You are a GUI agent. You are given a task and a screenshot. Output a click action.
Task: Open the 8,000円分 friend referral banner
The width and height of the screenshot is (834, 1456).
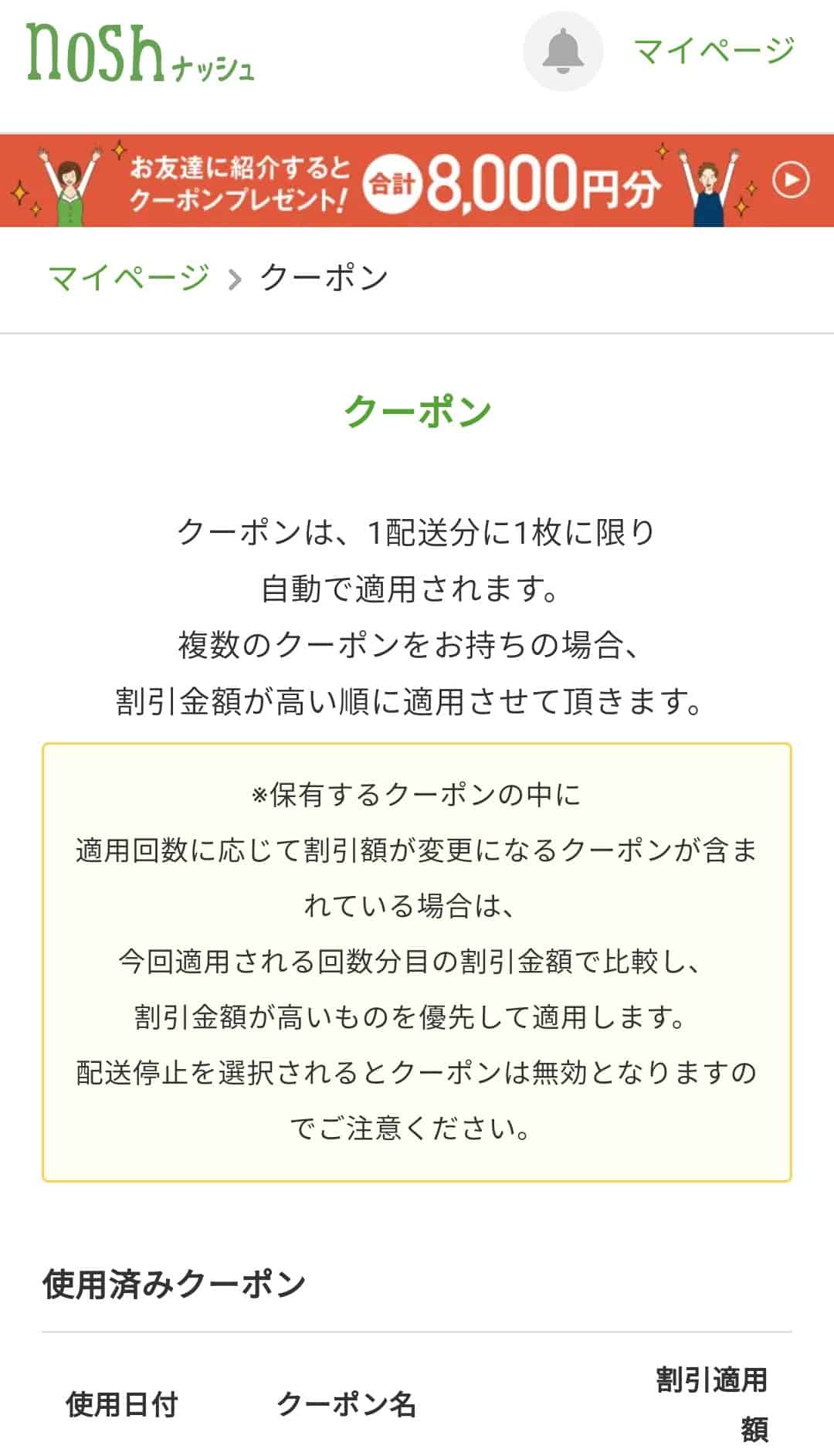click(417, 181)
